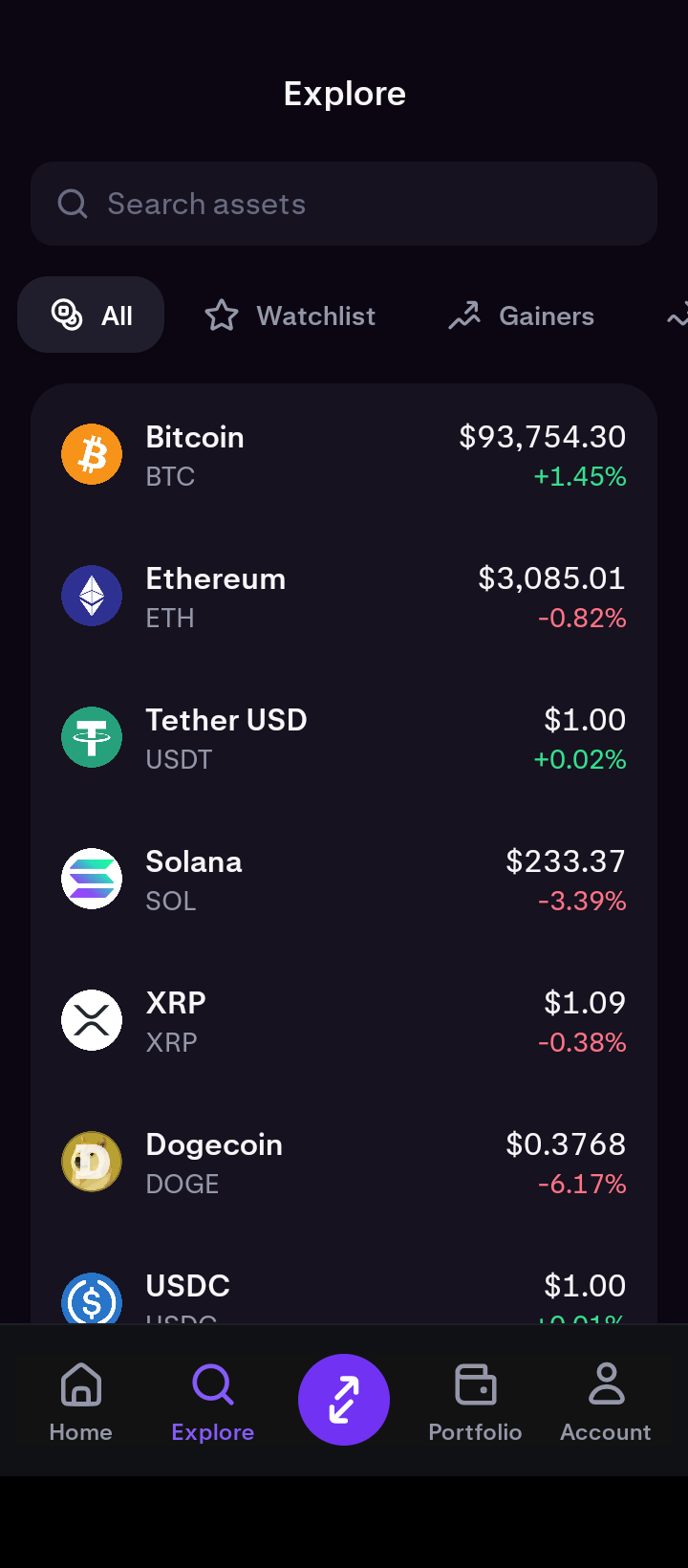This screenshot has width=688, height=1568.
Task: View Tether USD details
Action: (x=344, y=738)
